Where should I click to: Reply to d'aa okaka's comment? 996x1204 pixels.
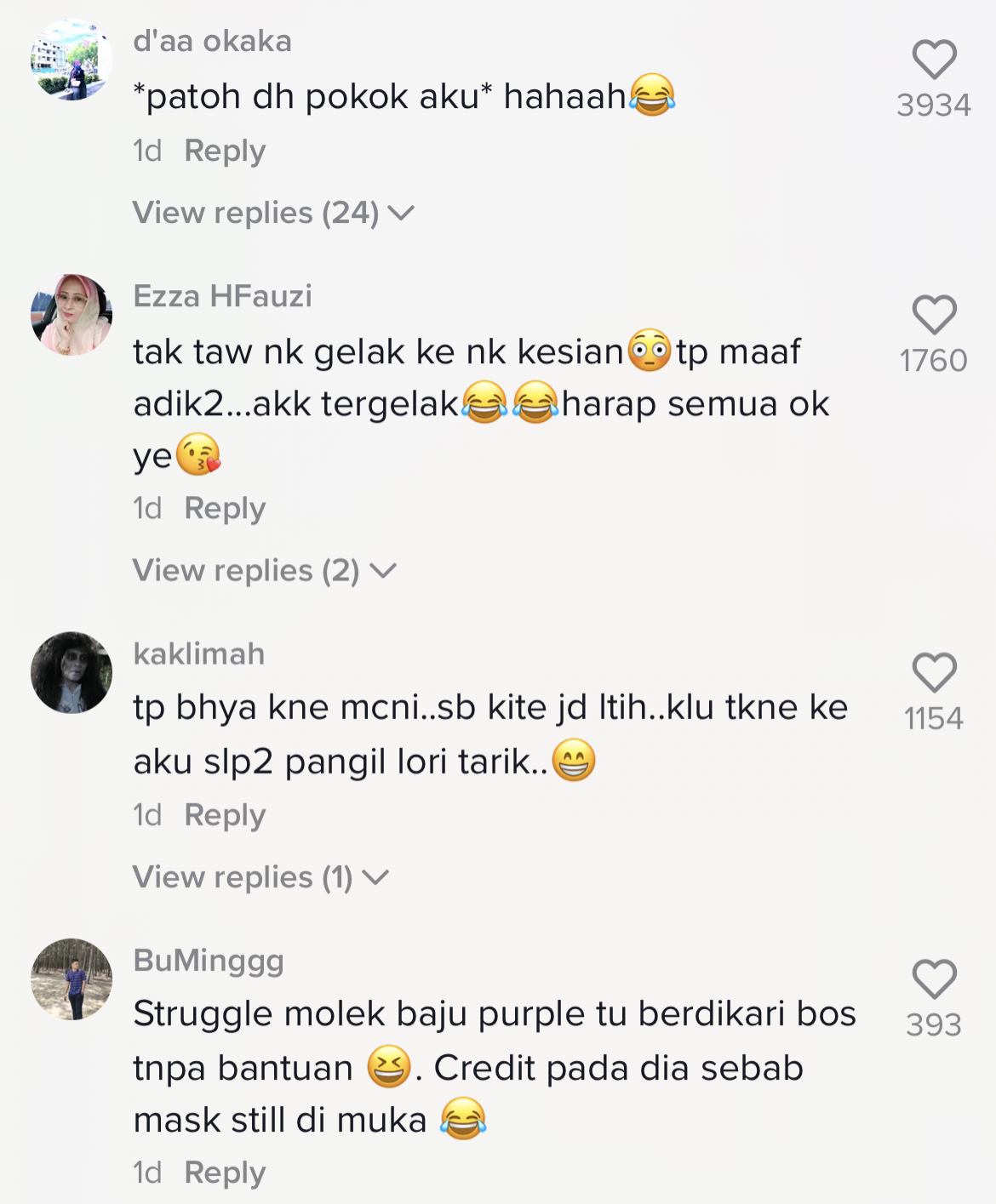point(225,151)
